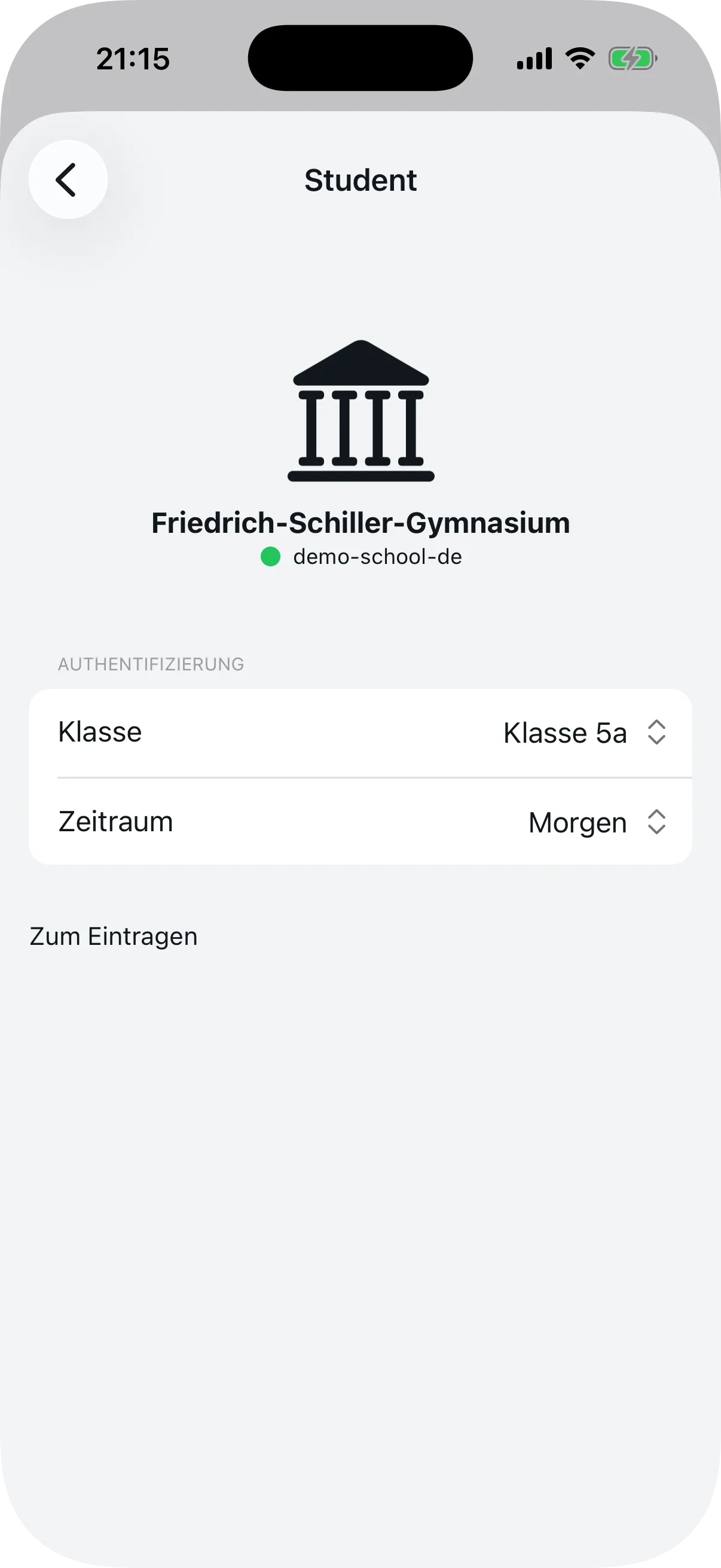Toggle the demo-school-de connection status
This screenshot has height=1568, width=721.
click(x=270, y=556)
